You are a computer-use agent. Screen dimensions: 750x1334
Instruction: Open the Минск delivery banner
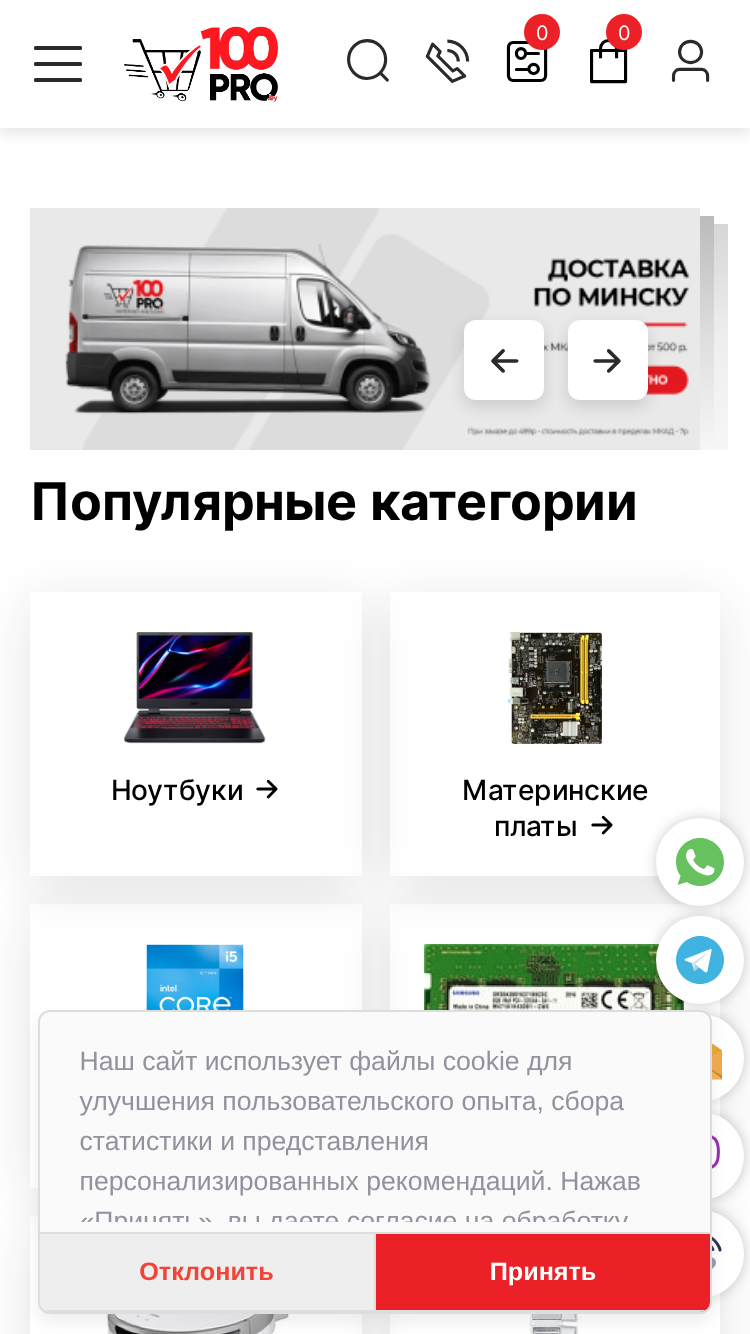pos(250,329)
